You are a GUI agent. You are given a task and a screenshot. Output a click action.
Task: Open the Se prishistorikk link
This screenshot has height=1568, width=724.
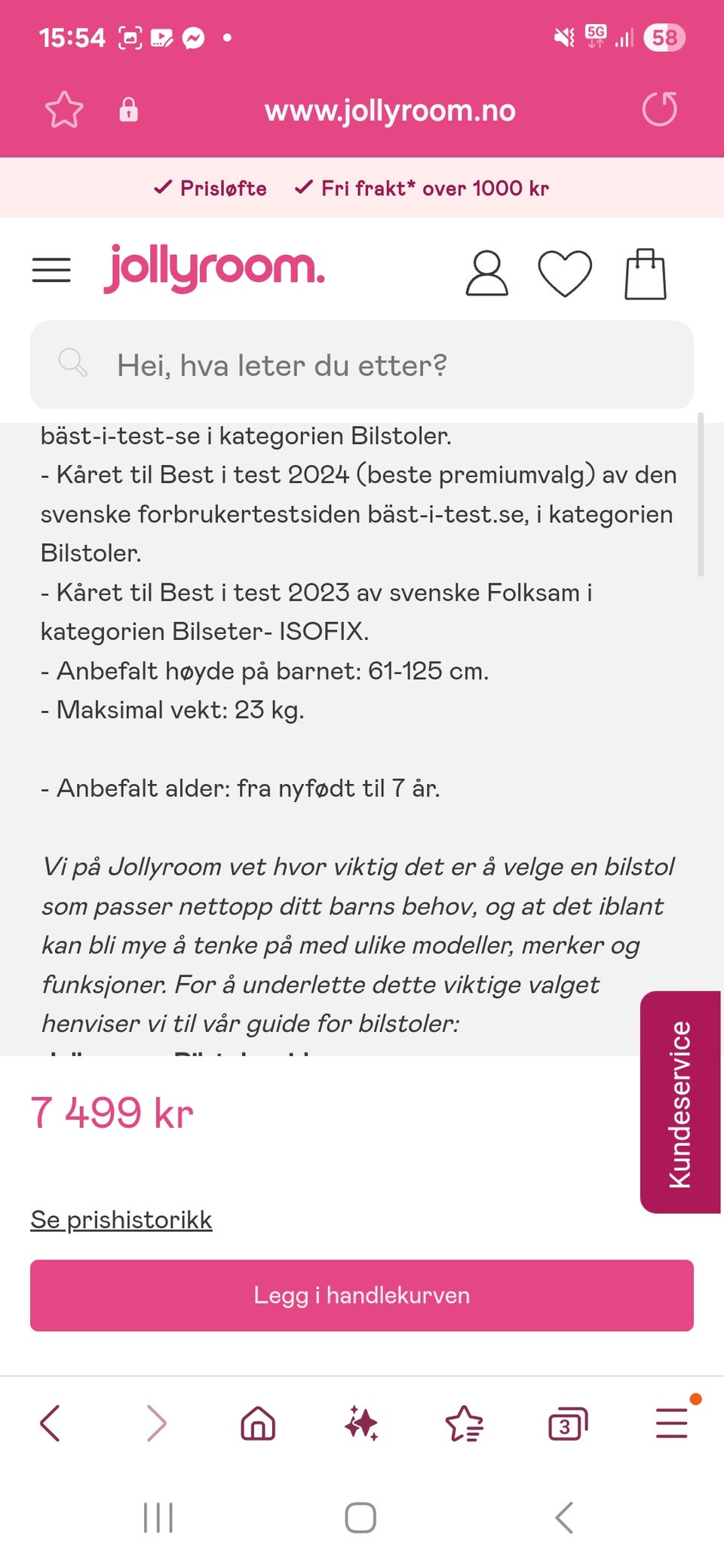pos(121,1218)
